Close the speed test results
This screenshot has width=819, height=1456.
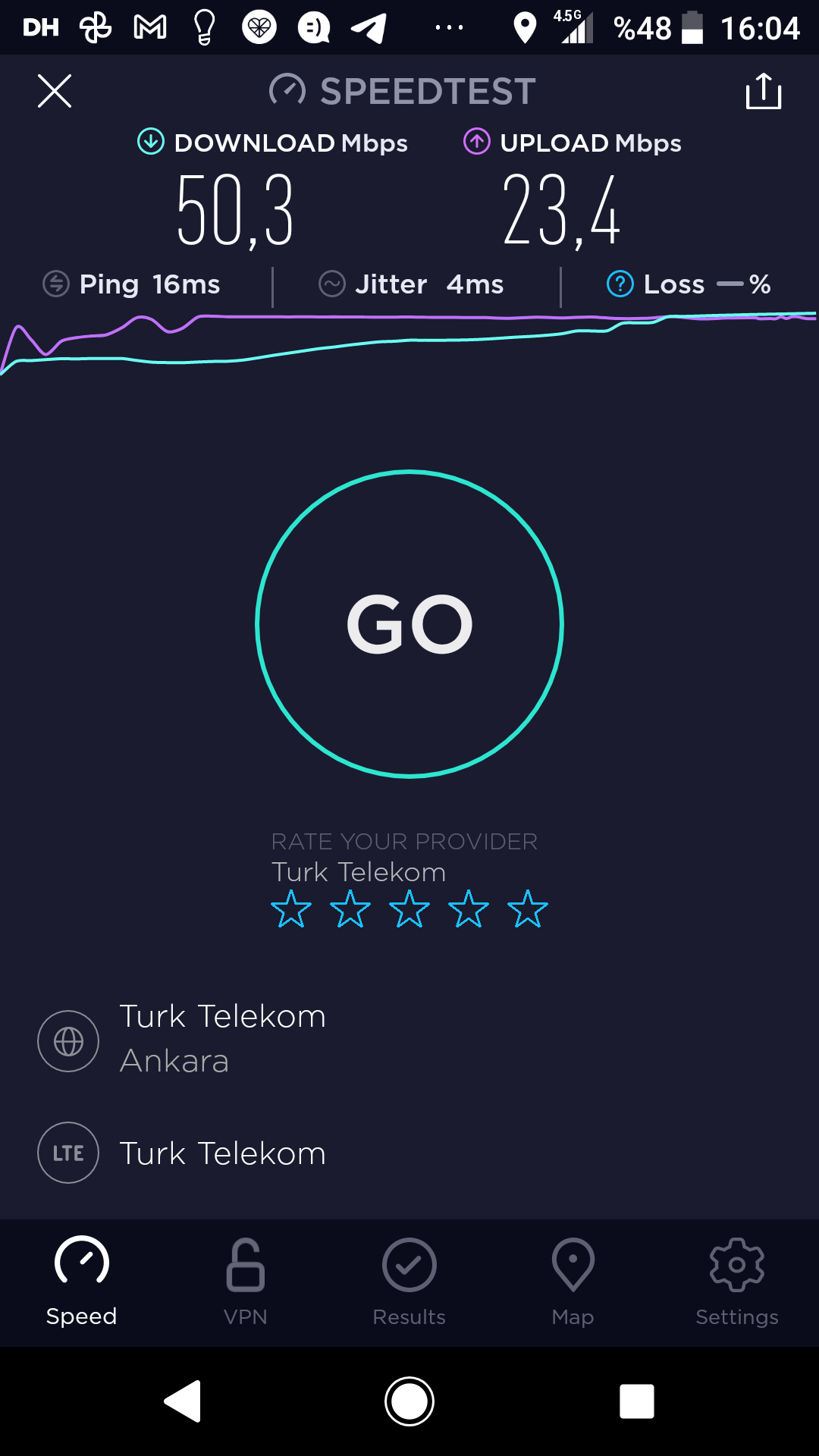click(55, 91)
